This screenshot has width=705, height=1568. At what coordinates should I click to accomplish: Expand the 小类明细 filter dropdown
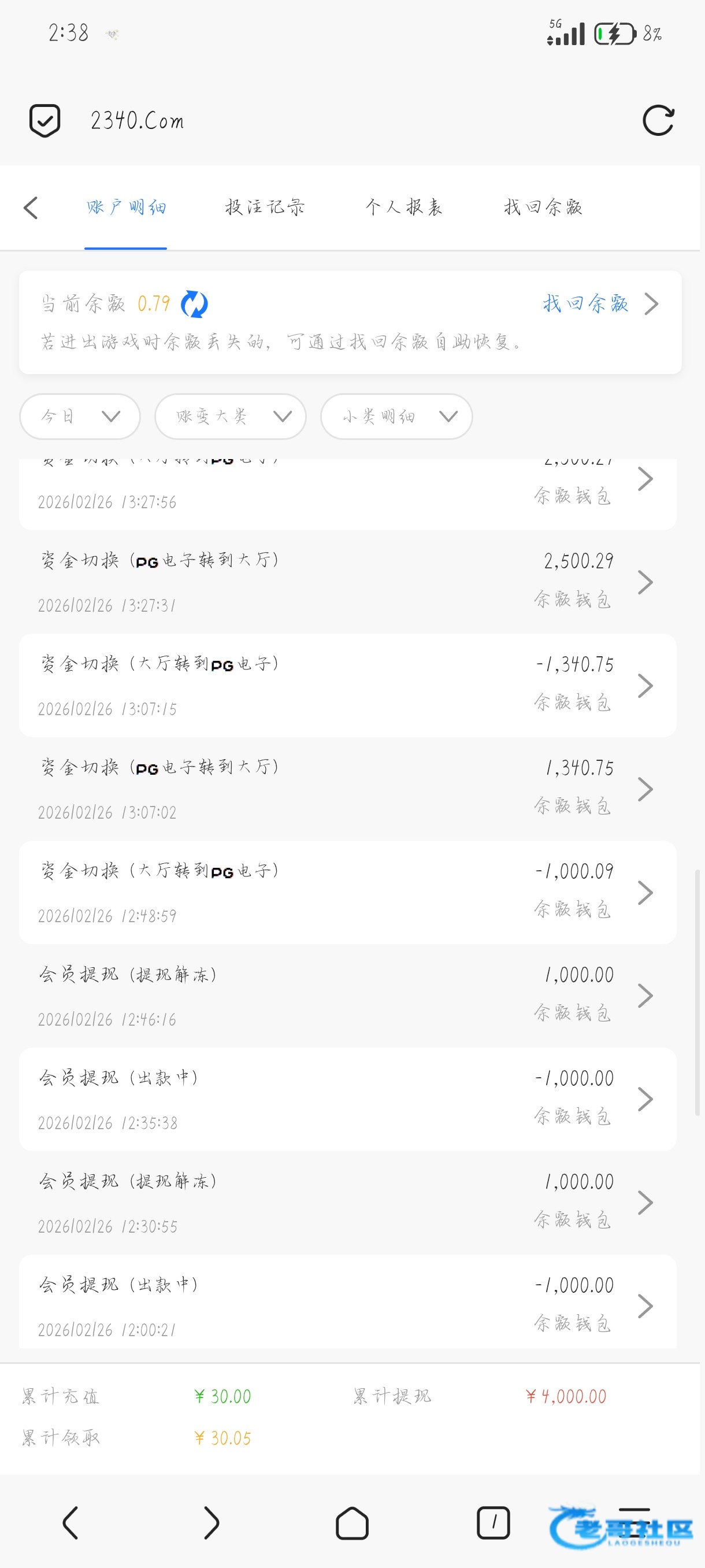pos(396,416)
